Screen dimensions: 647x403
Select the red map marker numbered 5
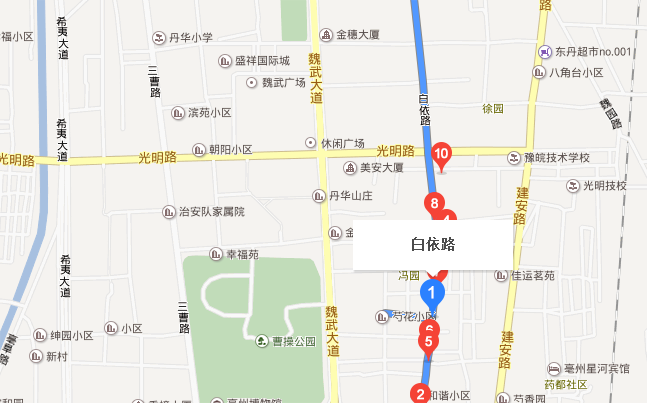point(429,342)
